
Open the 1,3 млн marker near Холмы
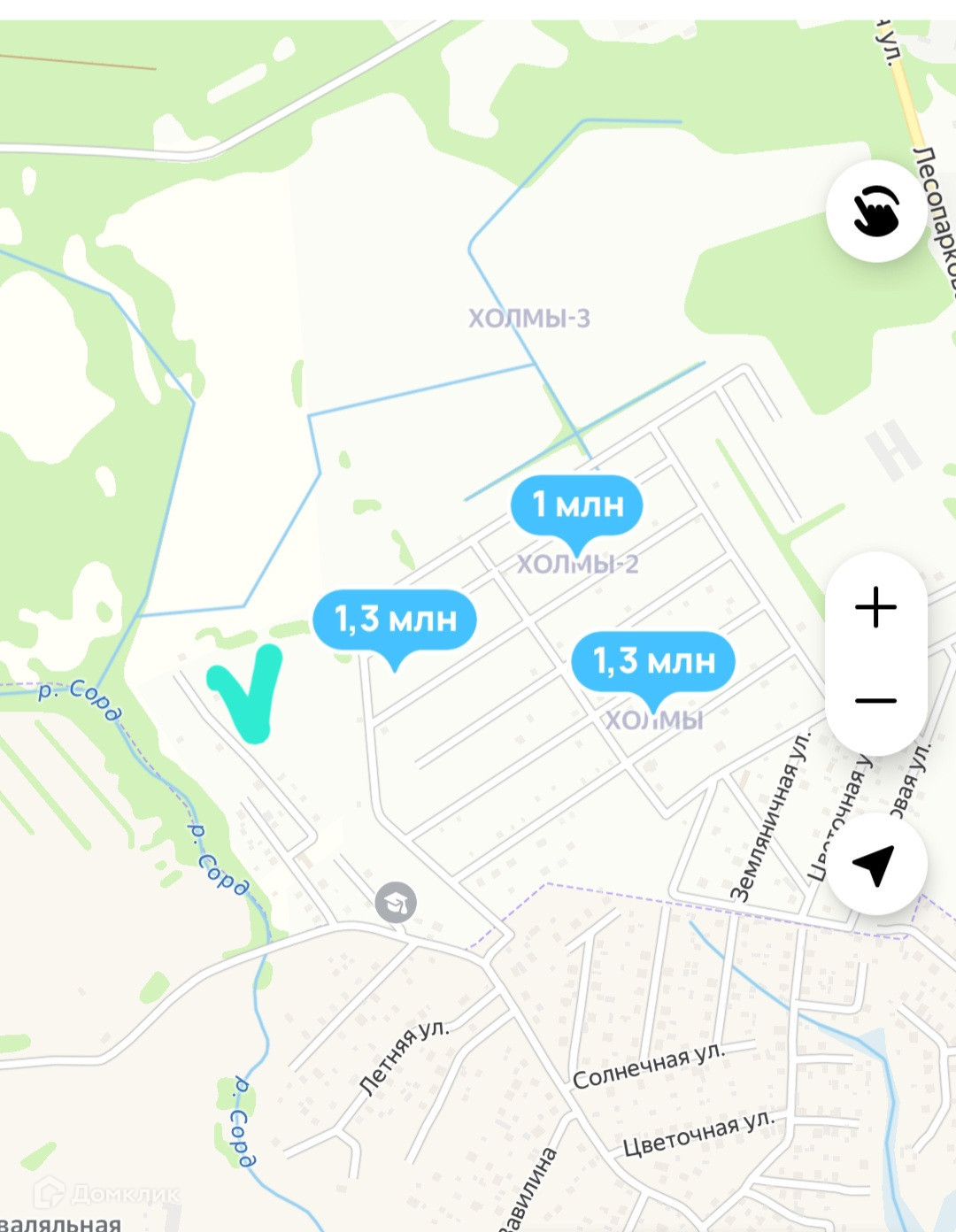pyautogui.click(x=653, y=661)
